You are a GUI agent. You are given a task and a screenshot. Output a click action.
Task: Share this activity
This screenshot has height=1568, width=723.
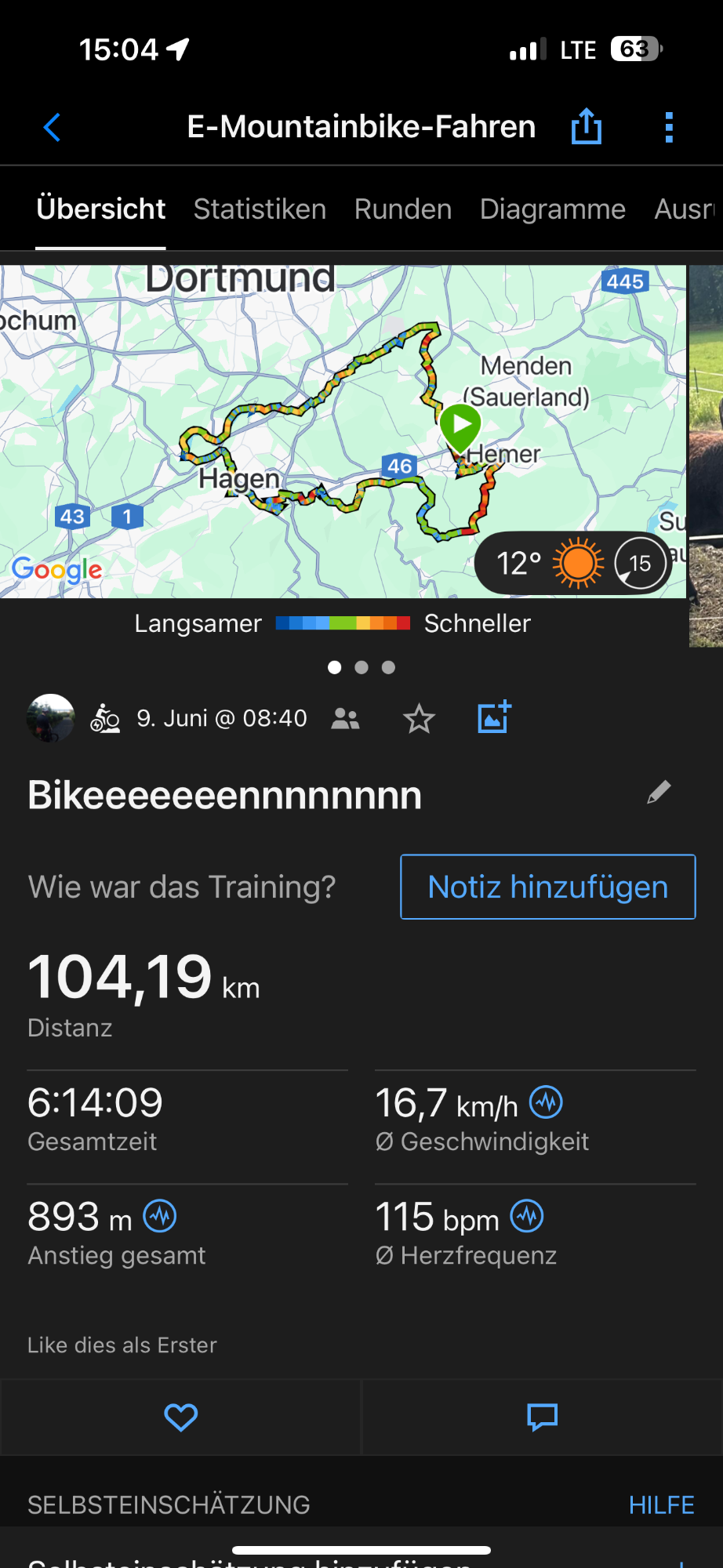pyautogui.click(x=587, y=126)
